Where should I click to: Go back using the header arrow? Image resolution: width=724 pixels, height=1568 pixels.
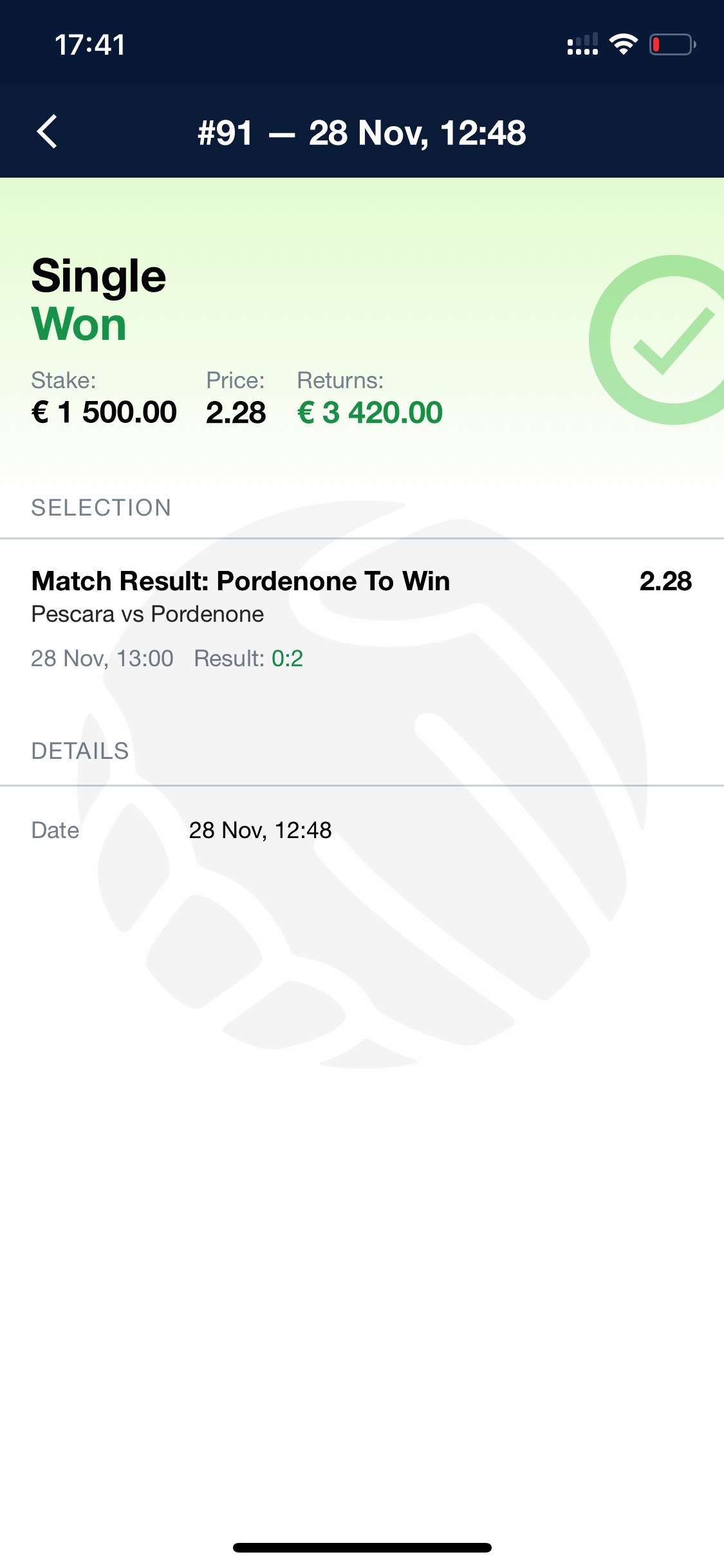pyautogui.click(x=48, y=132)
